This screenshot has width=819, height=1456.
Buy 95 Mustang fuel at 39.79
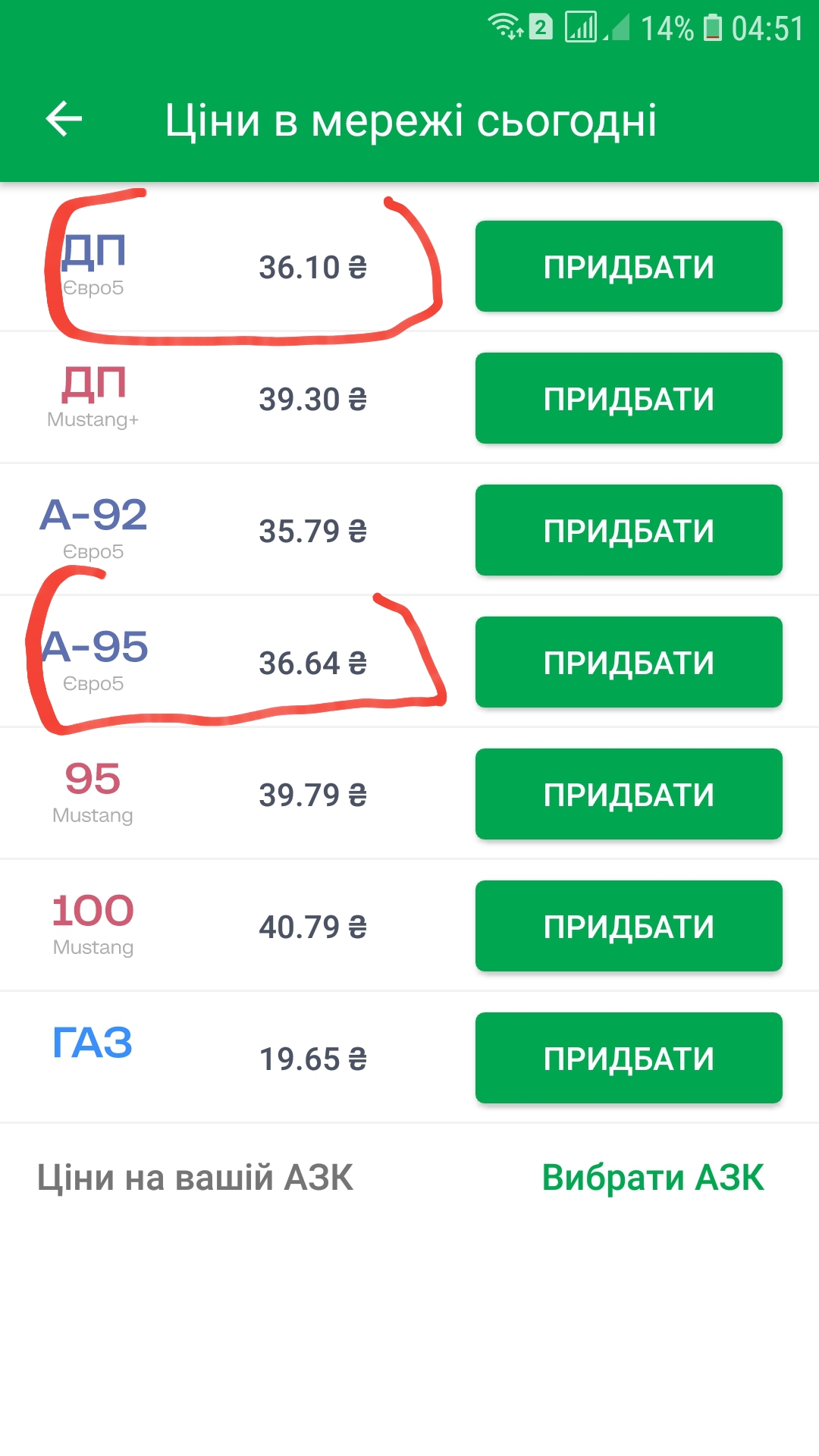click(629, 794)
